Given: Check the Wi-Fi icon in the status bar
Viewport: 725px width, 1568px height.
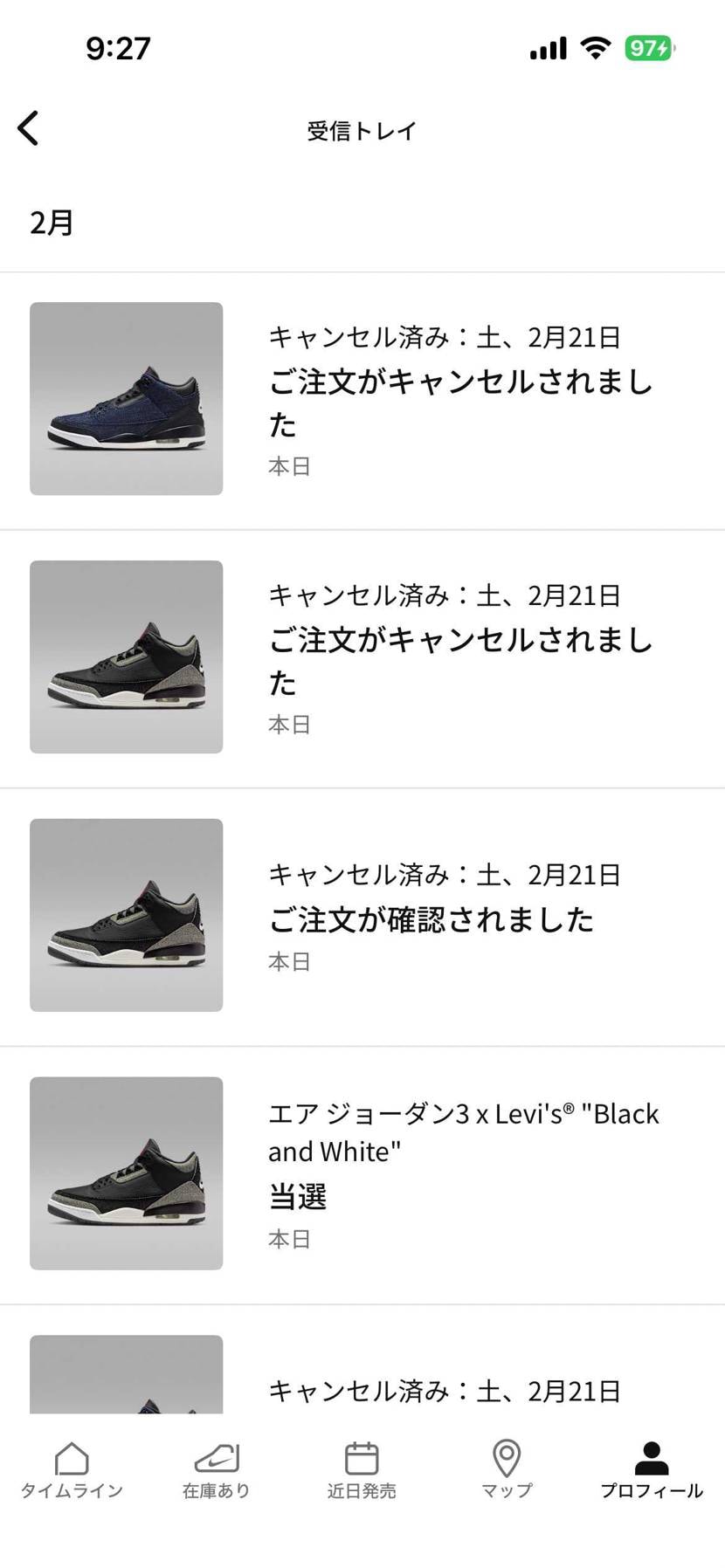Looking at the screenshot, I should pyautogui.click(x=595, y=48).
